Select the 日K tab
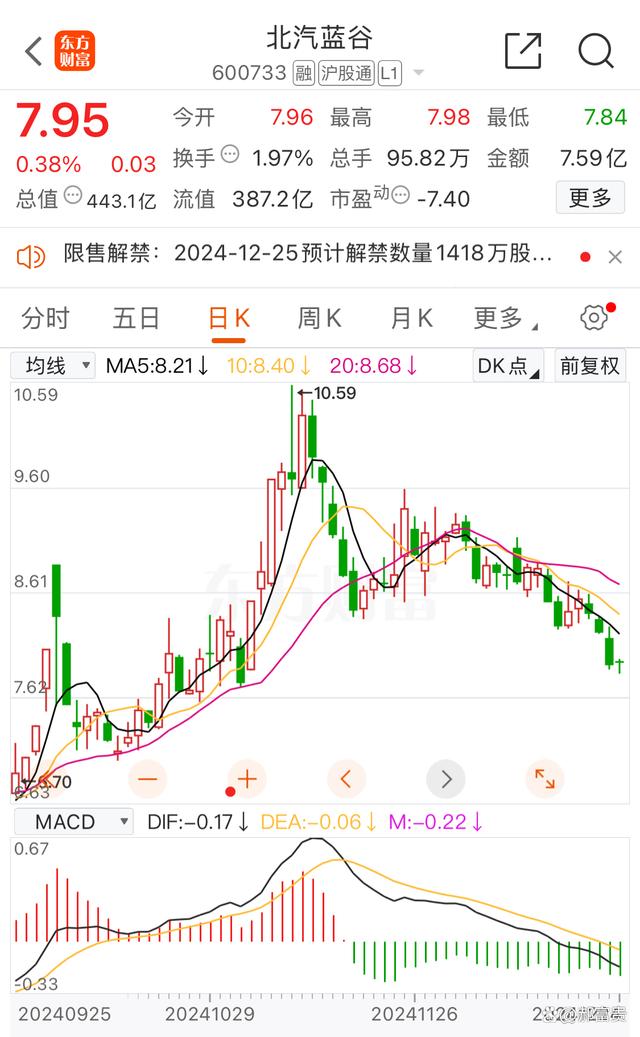 (229, 319)
